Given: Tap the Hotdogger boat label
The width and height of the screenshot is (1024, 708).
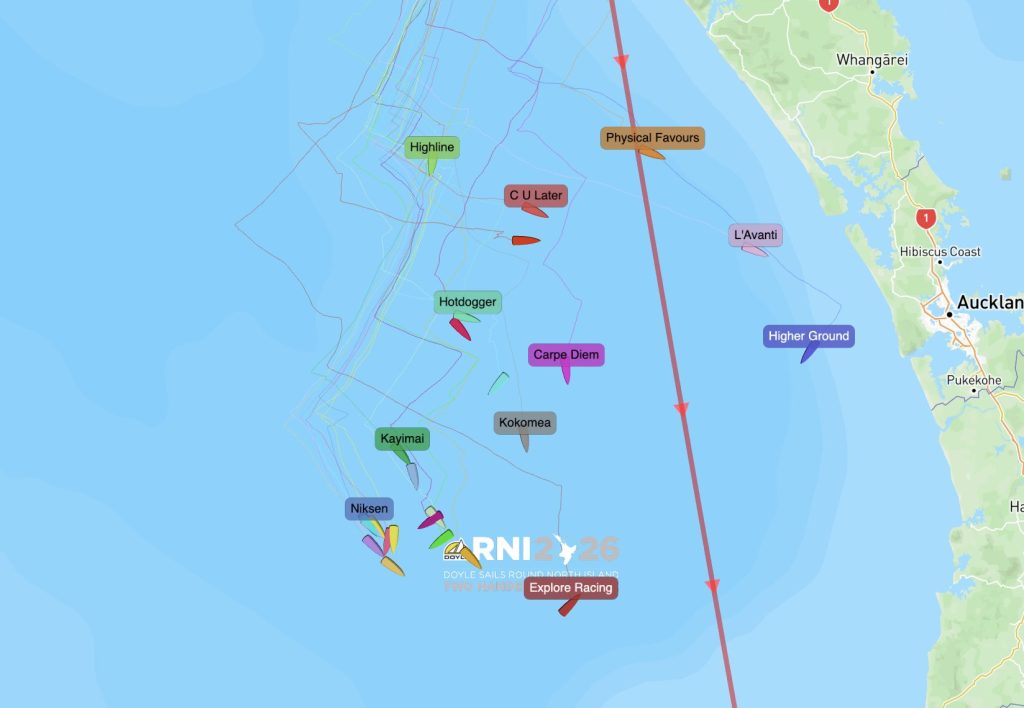Looking at the screenshot, I should tap(467, 302).
